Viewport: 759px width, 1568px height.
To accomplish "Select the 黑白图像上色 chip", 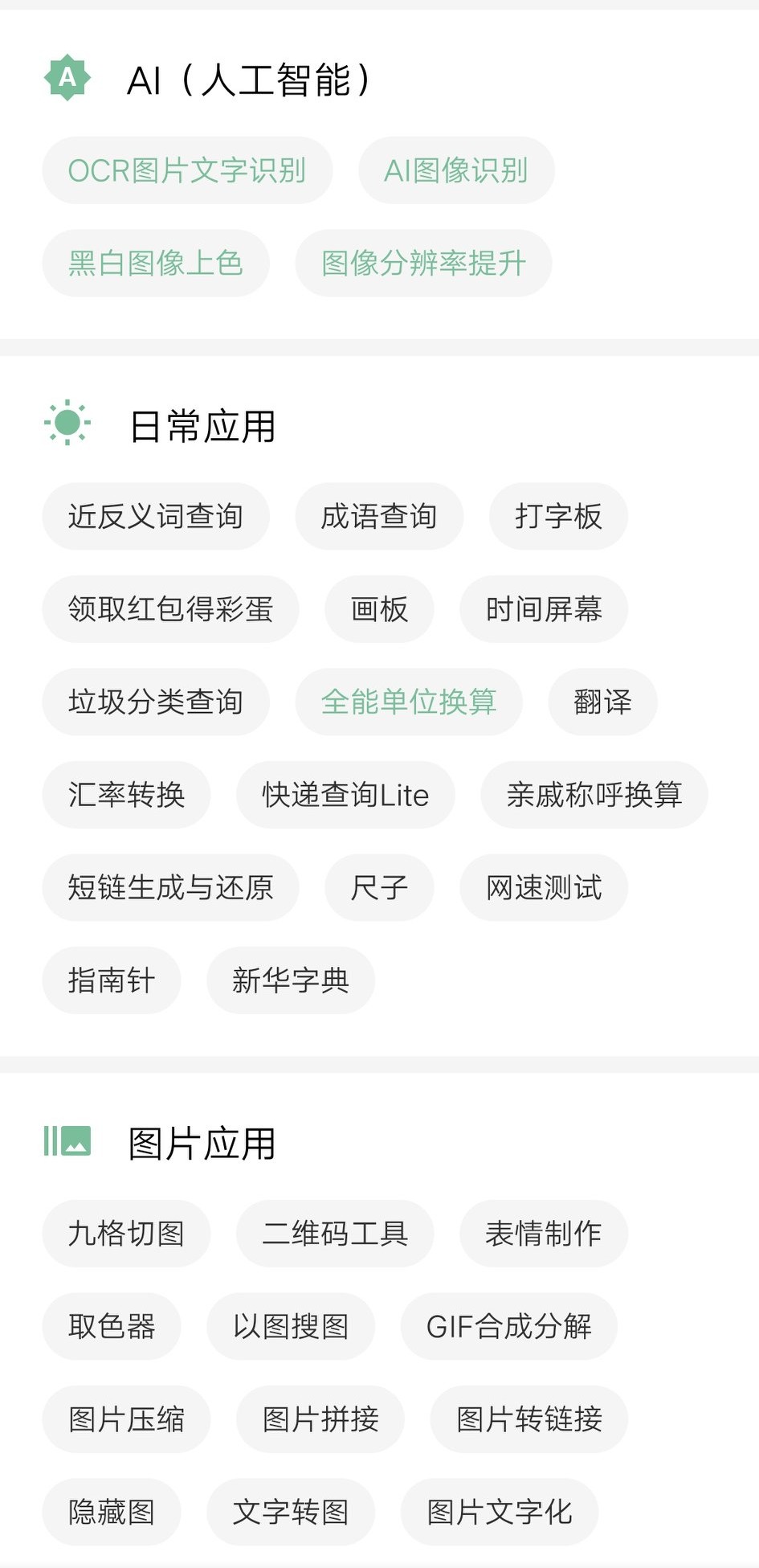I will [156, 263].
